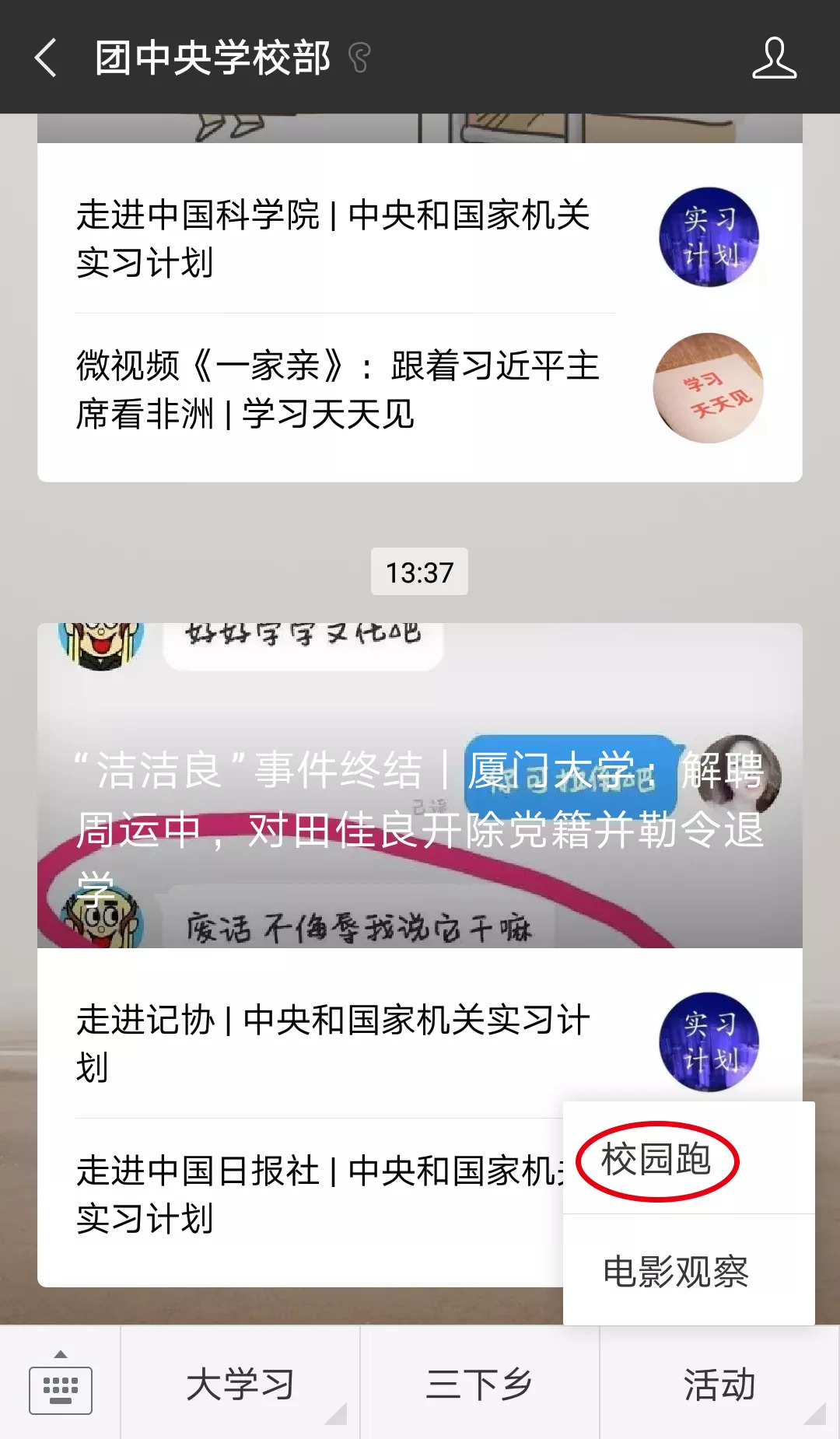The width and height of the screenshot is (840, 1439).
Task: Tap the 大学习 menu bar item
Action: pyautogui.click(x=237, y=1385)
